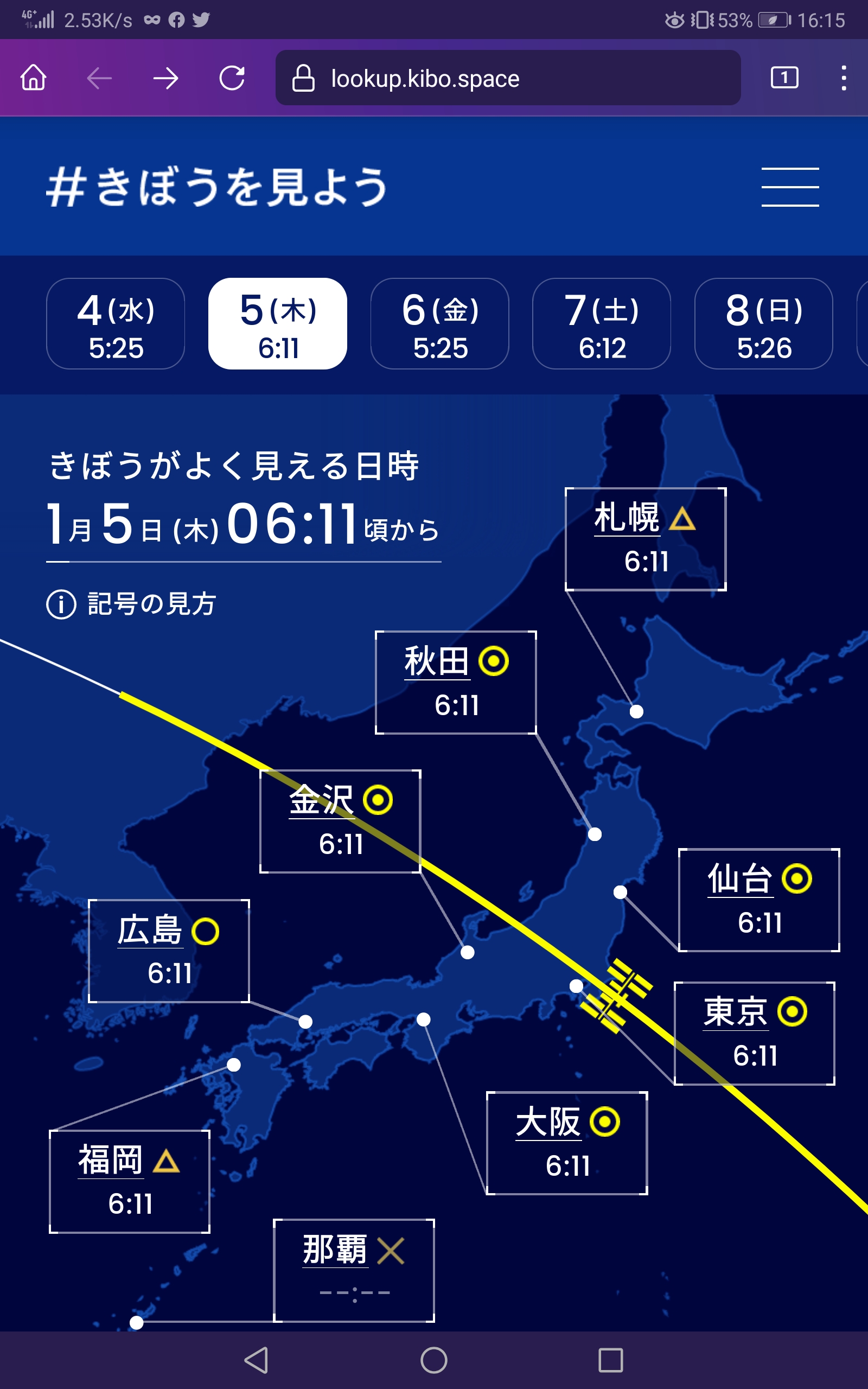Open the browser tab switcher
The width and height of the screenshot is (868, 1389).
pos(784,78)
